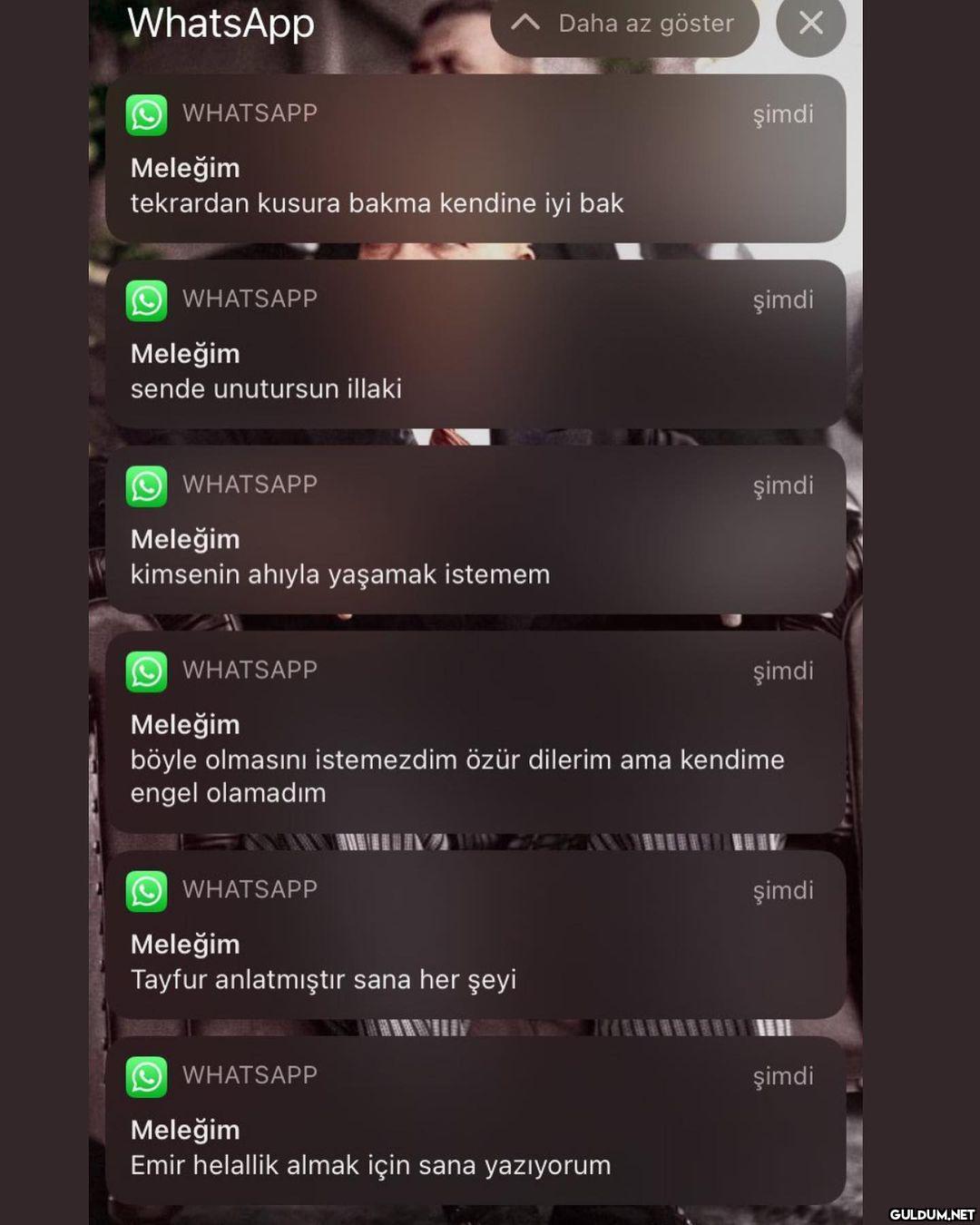The height and width of the screenshot is (1225, 980).
Task: Open the 'sende unutursun illaki' notification
Action: [475, 345]
